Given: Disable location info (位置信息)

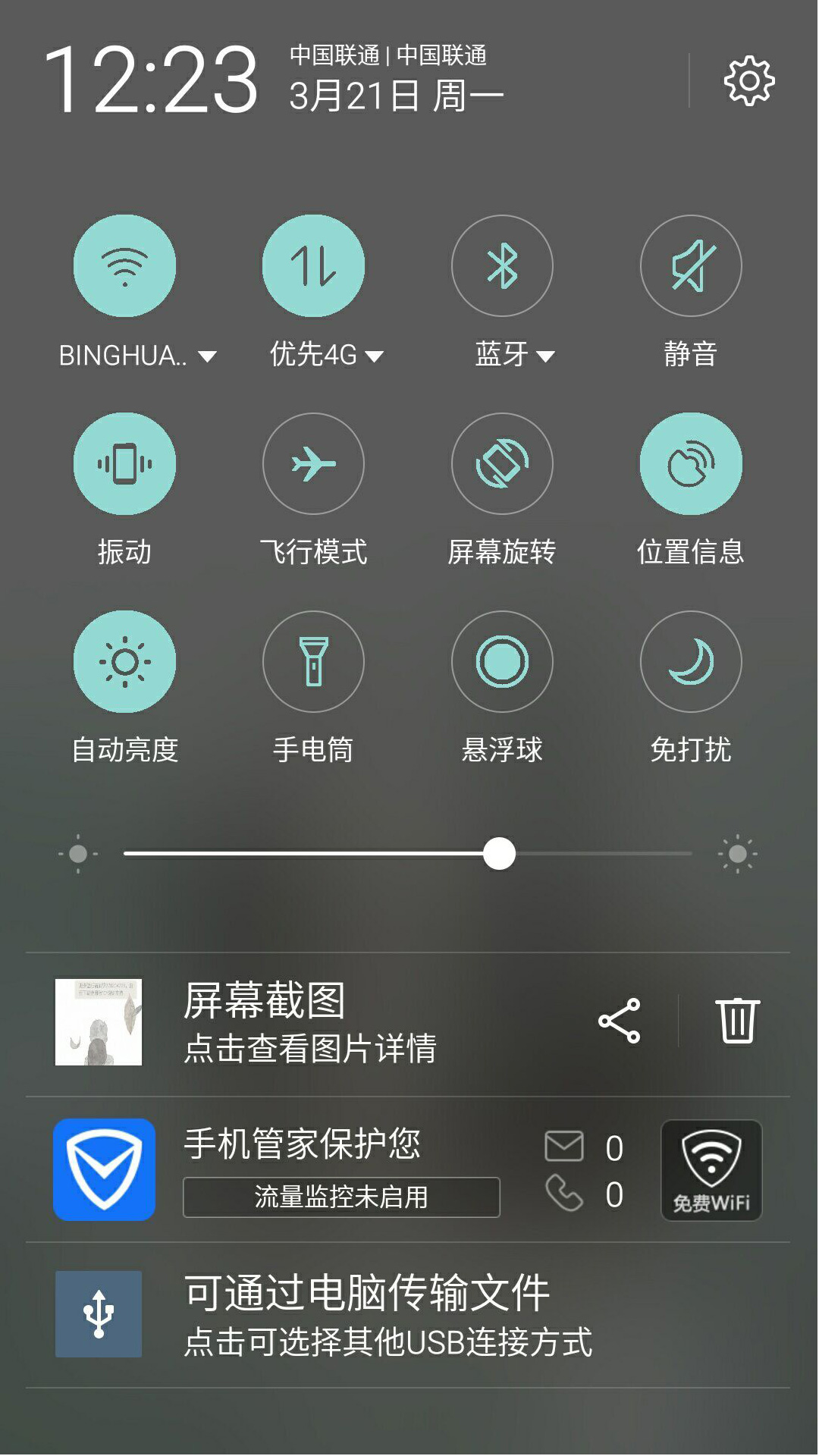Looking at the screenshot, I should click(691, 464).
